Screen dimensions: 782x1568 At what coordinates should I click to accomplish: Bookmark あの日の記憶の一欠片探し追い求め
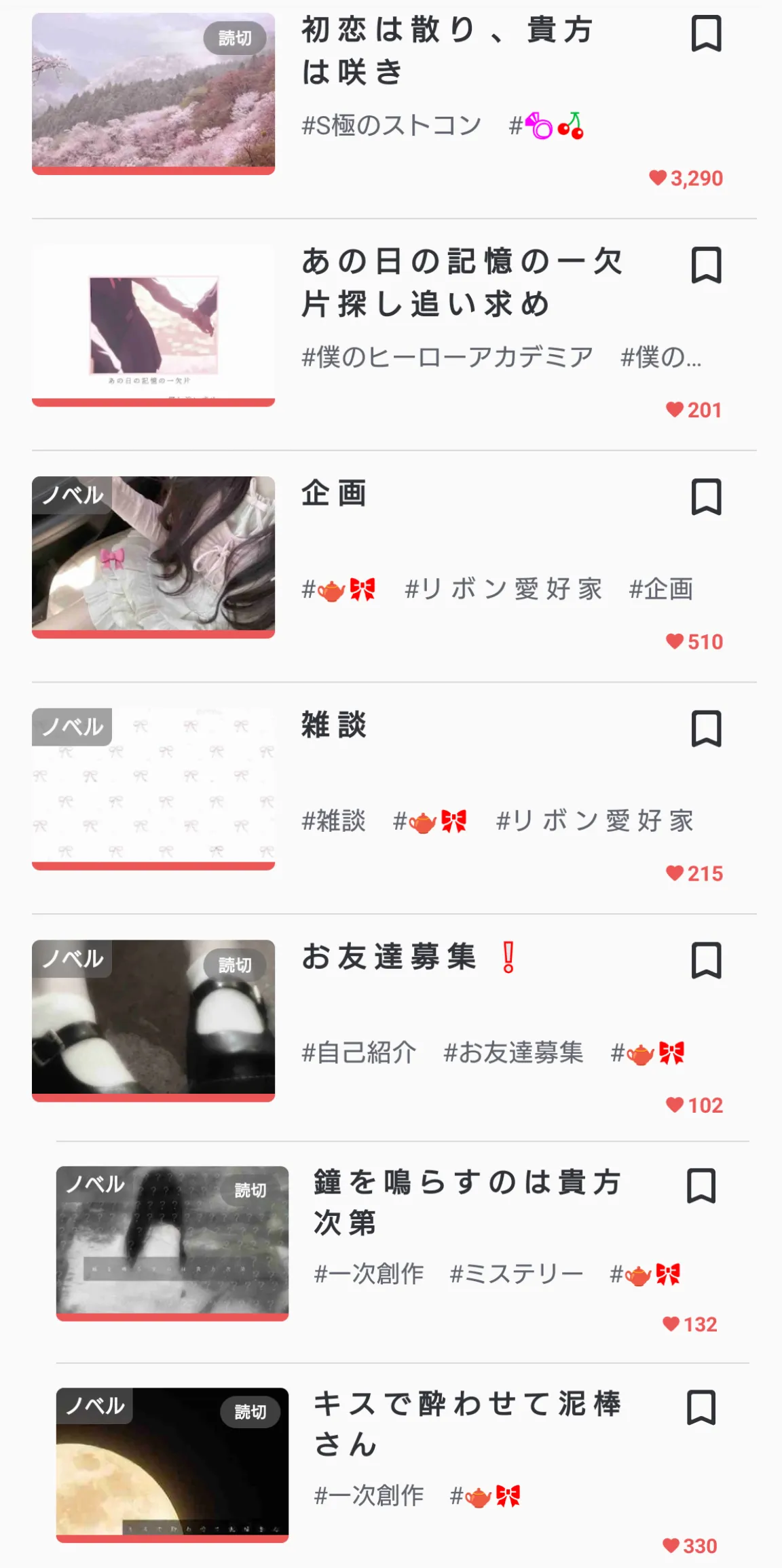click(706, 265)
